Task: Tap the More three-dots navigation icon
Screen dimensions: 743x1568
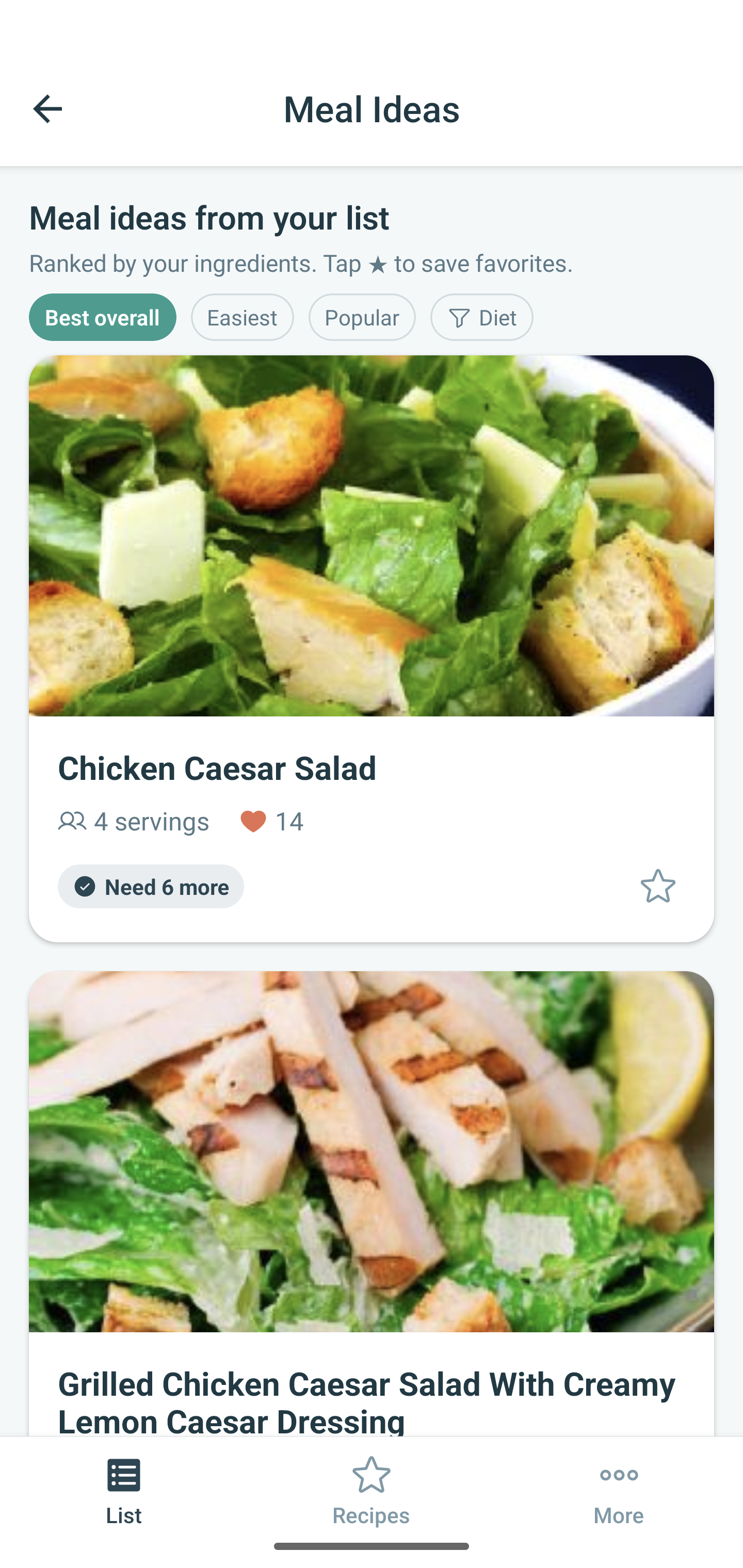Action: coord(618,1475)
